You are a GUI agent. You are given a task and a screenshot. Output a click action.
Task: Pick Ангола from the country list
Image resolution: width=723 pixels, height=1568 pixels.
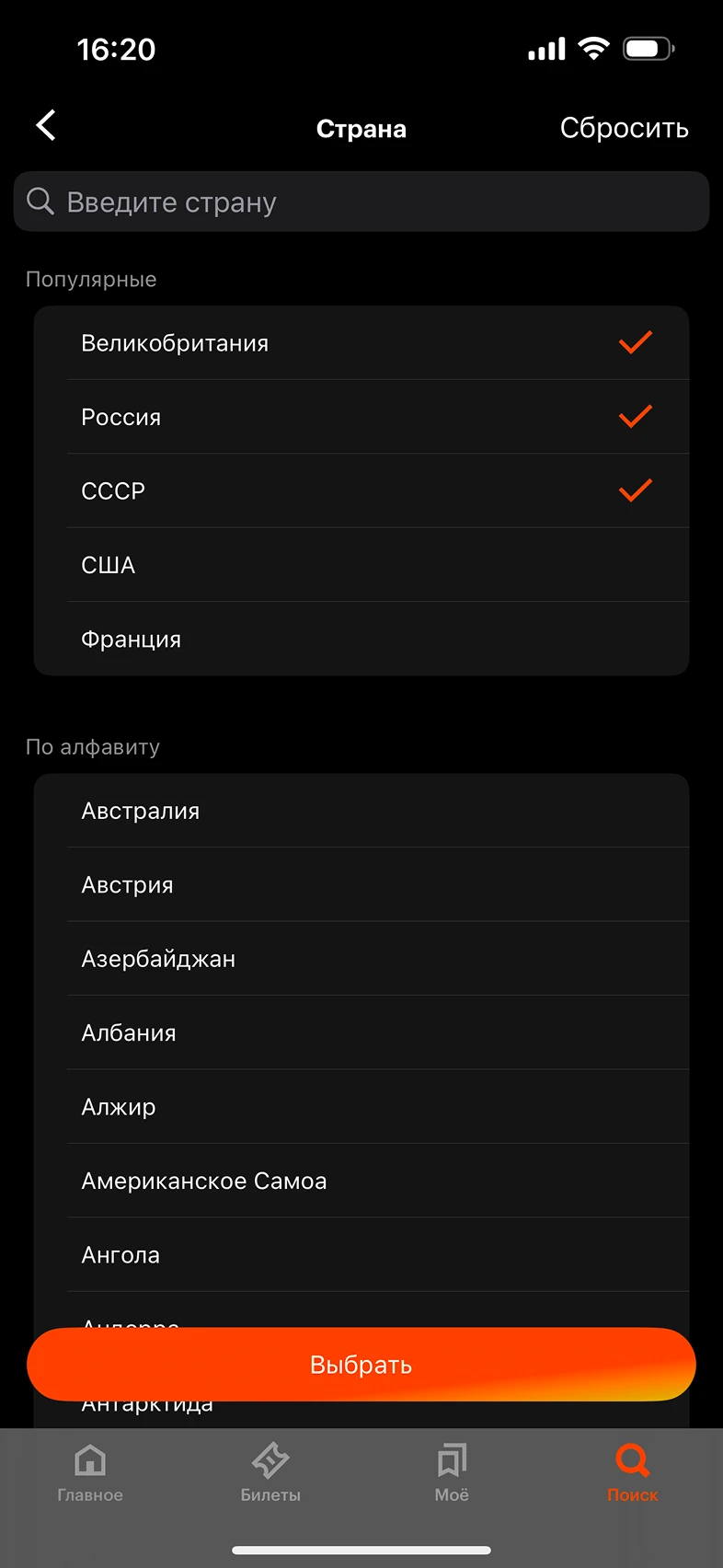[x=361, y=1254]
